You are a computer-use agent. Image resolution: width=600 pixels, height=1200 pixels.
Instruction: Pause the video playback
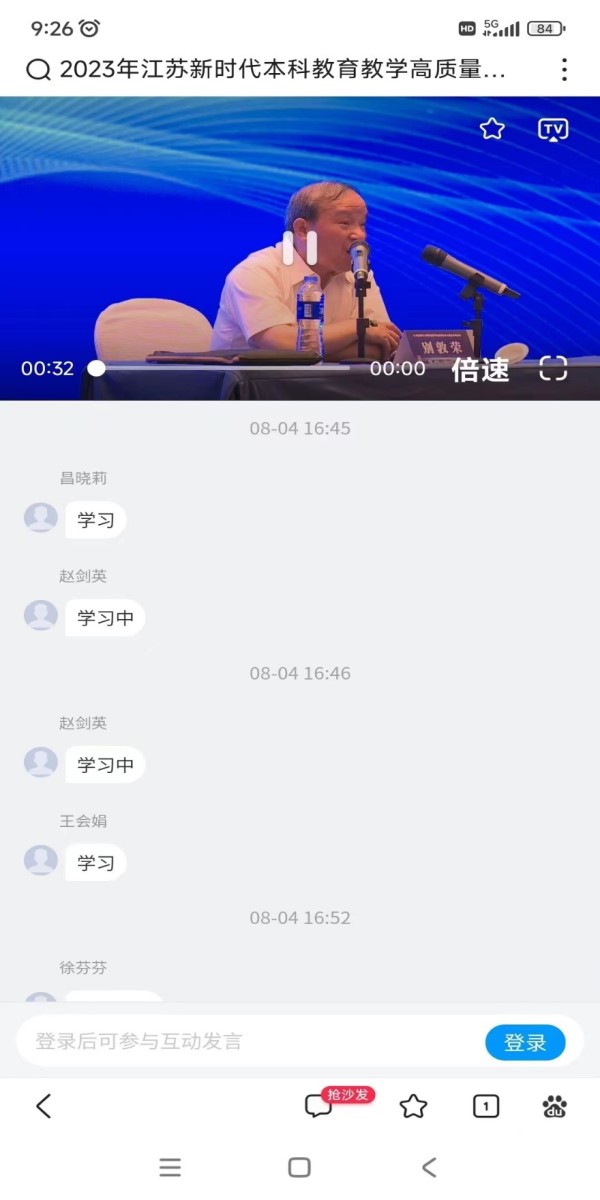pos(299,248)
